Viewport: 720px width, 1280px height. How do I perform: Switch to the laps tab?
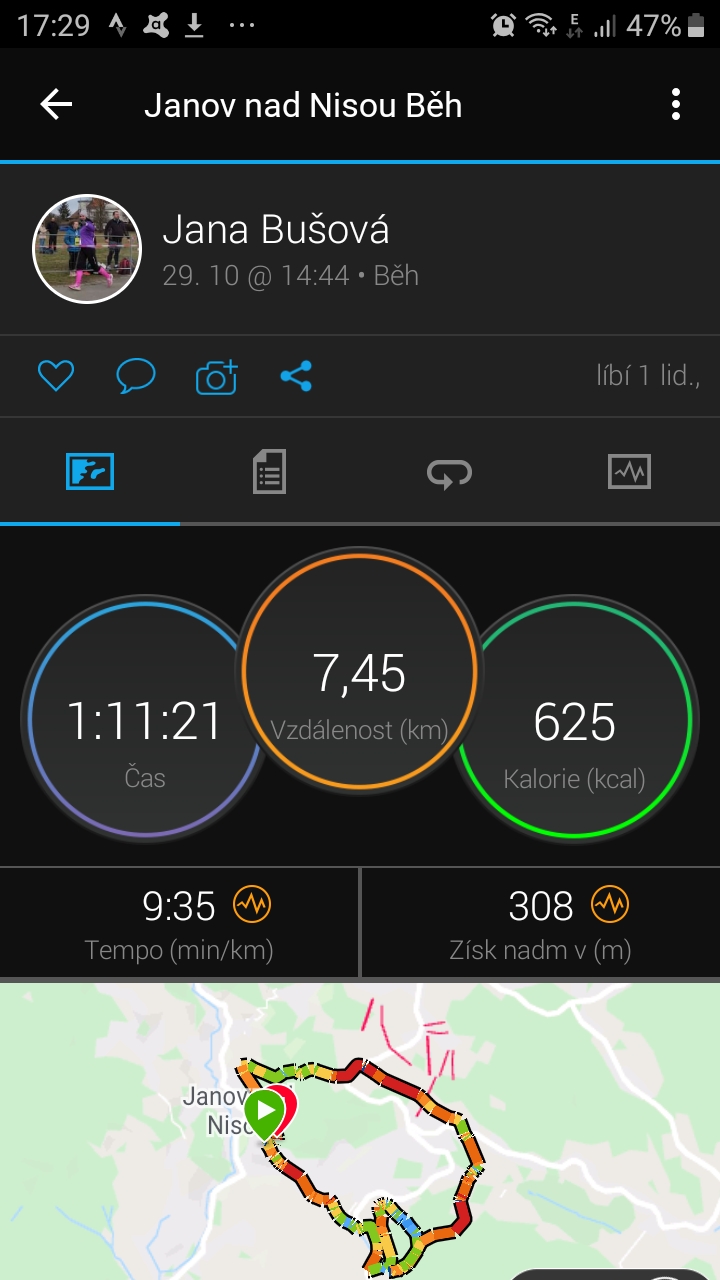click(449, 473)
